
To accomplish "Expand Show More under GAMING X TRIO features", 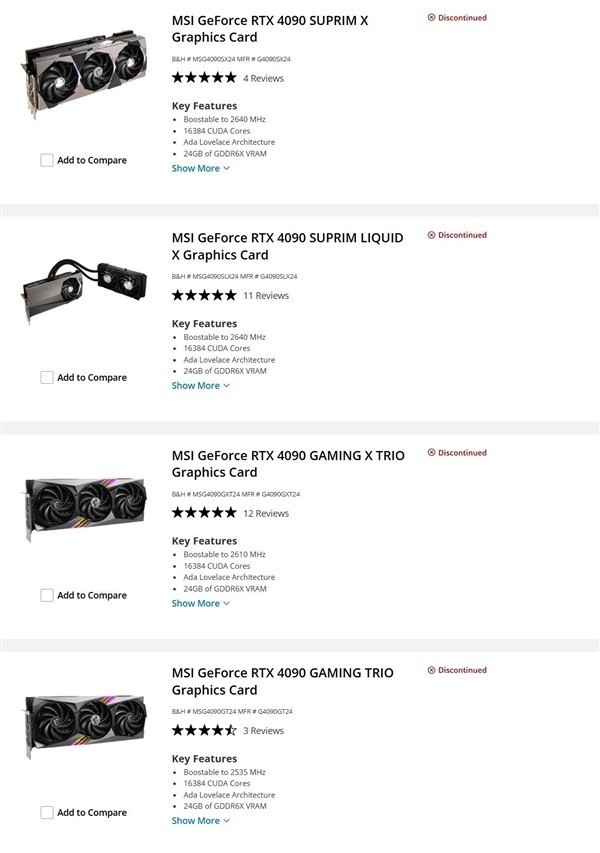I will 201,603.
